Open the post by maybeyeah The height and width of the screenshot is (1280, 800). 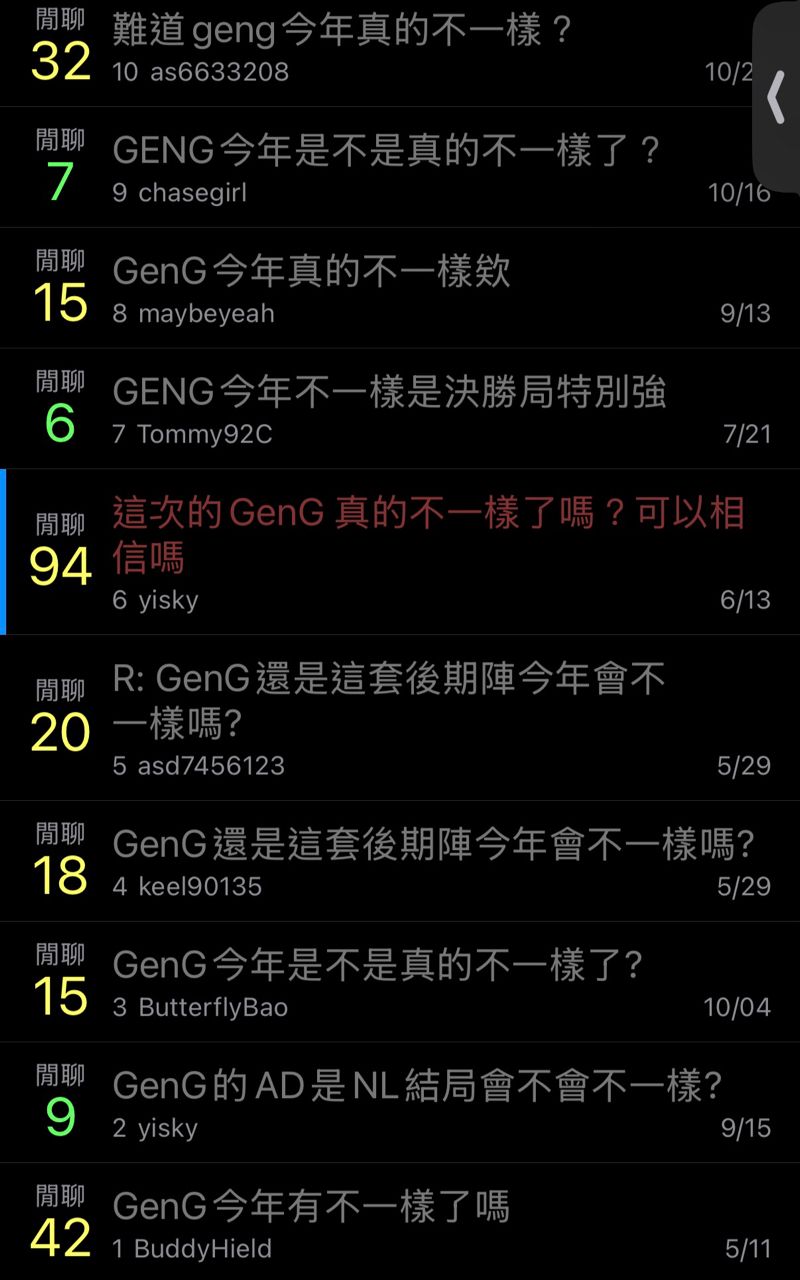[x=312, y=272]
